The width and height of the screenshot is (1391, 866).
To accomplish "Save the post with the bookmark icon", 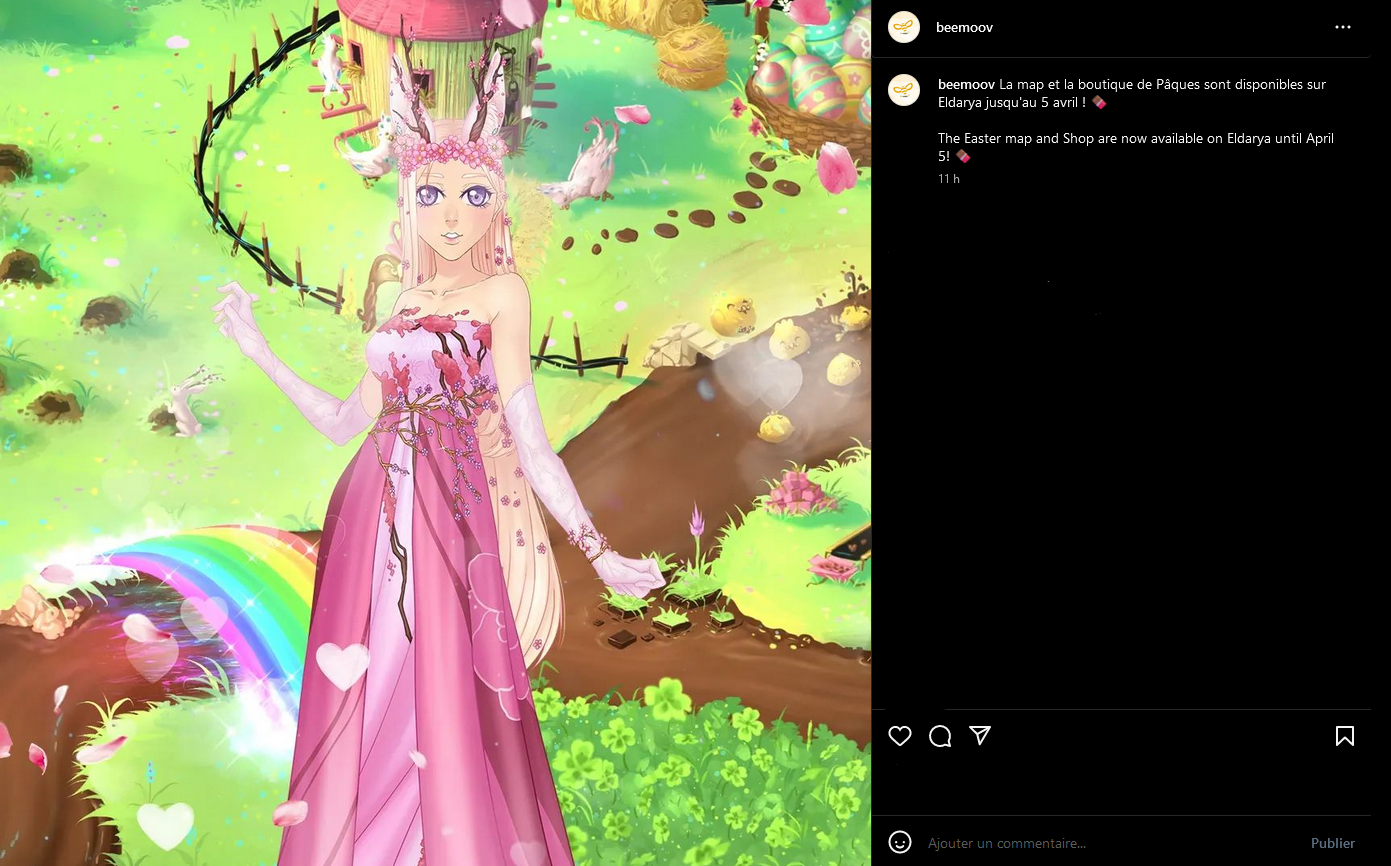I will tap(1345, 736).
